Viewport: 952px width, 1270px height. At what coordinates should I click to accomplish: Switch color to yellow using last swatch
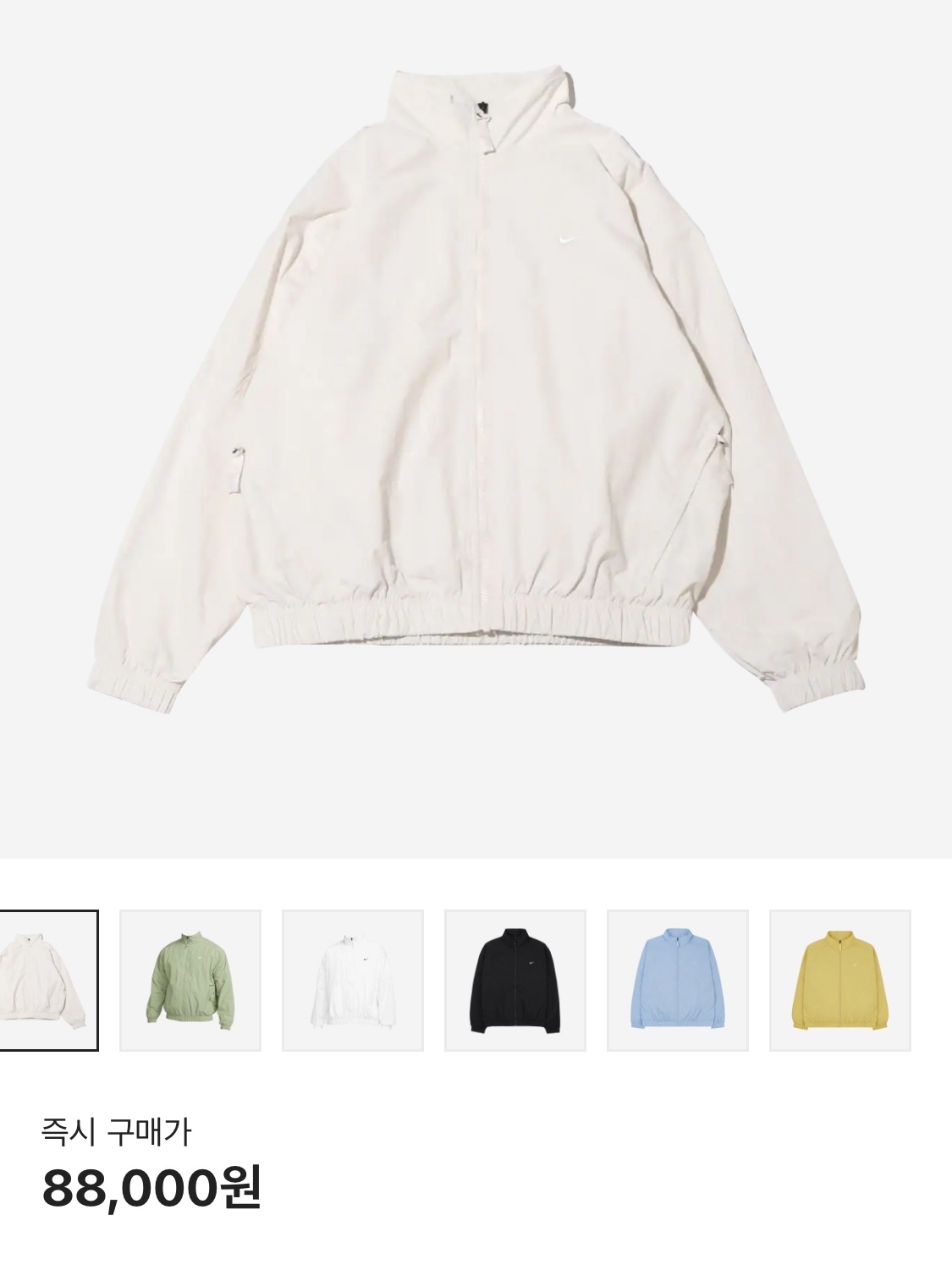pyautogui.click(x=843, y=980)
